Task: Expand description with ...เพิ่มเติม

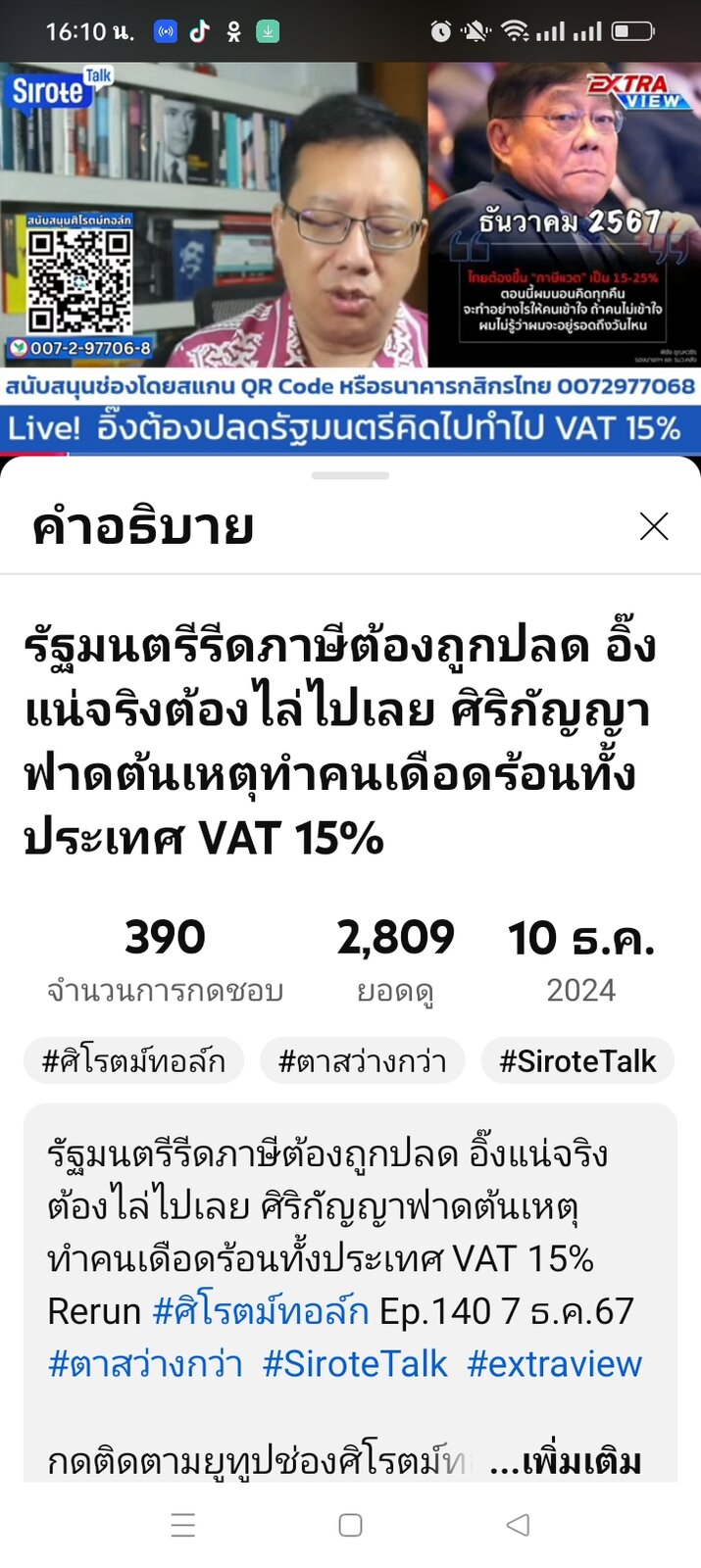Action: coord(565,1462)
